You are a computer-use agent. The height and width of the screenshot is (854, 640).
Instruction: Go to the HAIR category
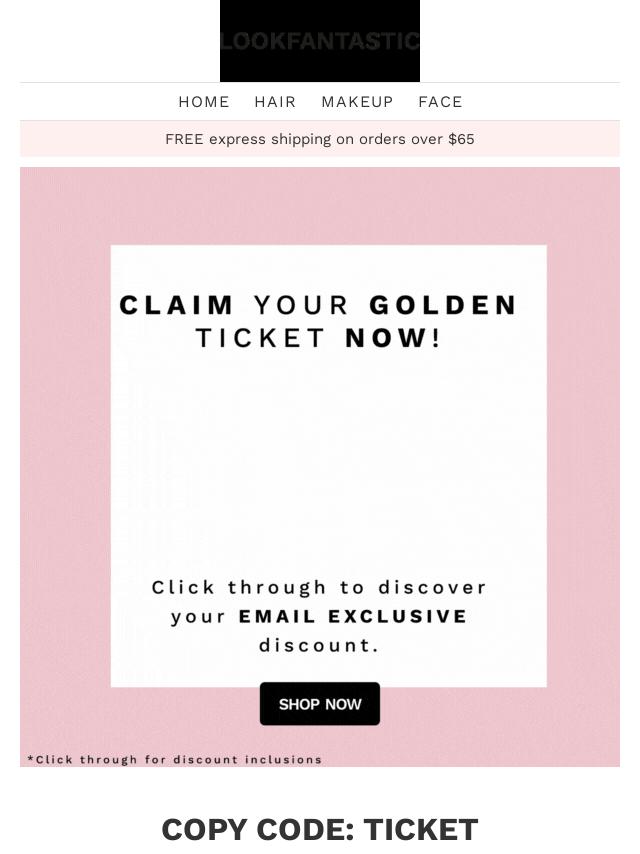pos(275,102)
